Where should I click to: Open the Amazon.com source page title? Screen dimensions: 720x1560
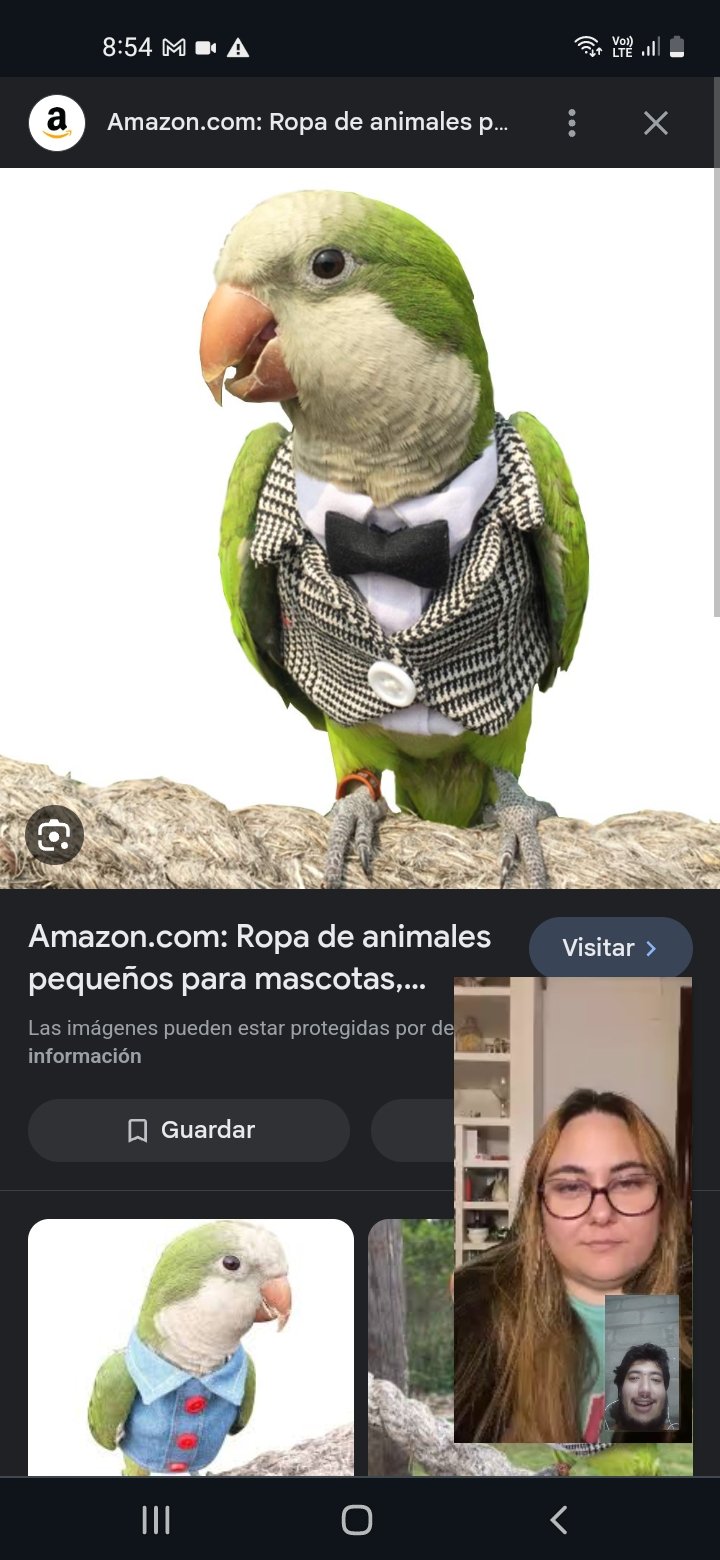click(259, 957)
